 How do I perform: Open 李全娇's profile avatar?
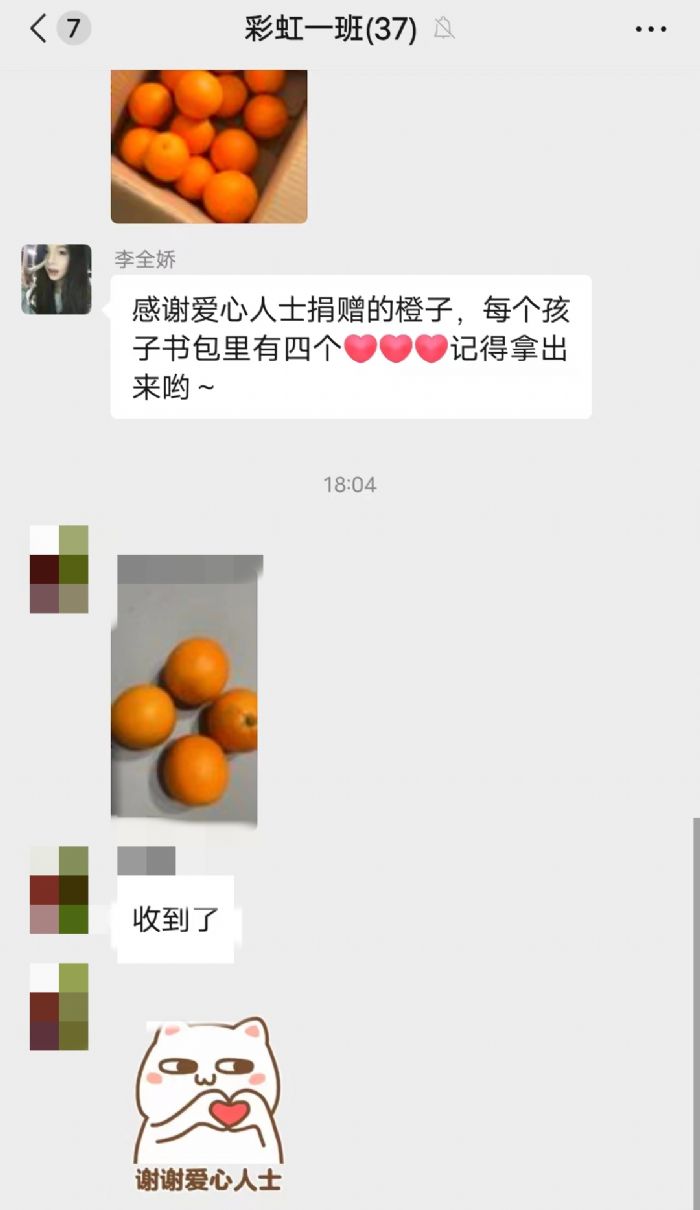(56, 279)
